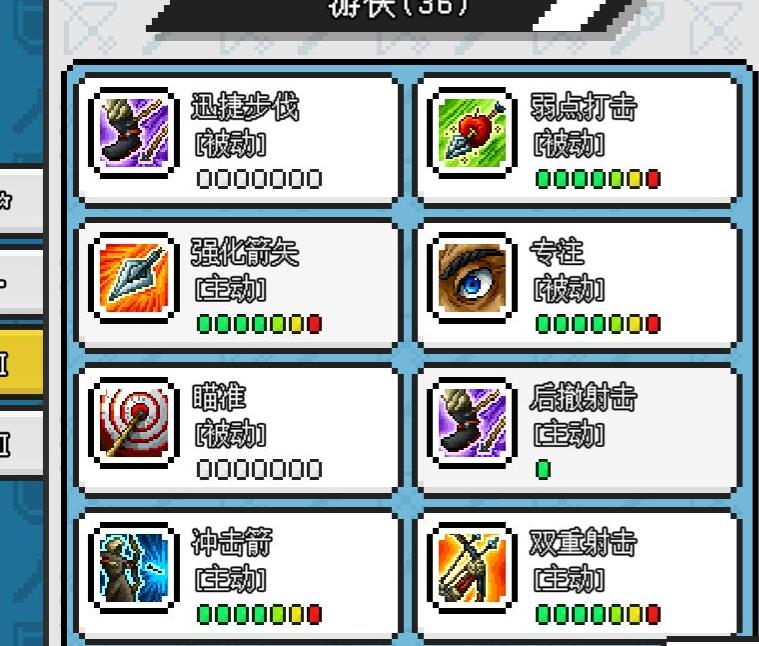The image size is (759, 646).
Task: Select the 弱点打击 skill card
Action: point(578,137)
